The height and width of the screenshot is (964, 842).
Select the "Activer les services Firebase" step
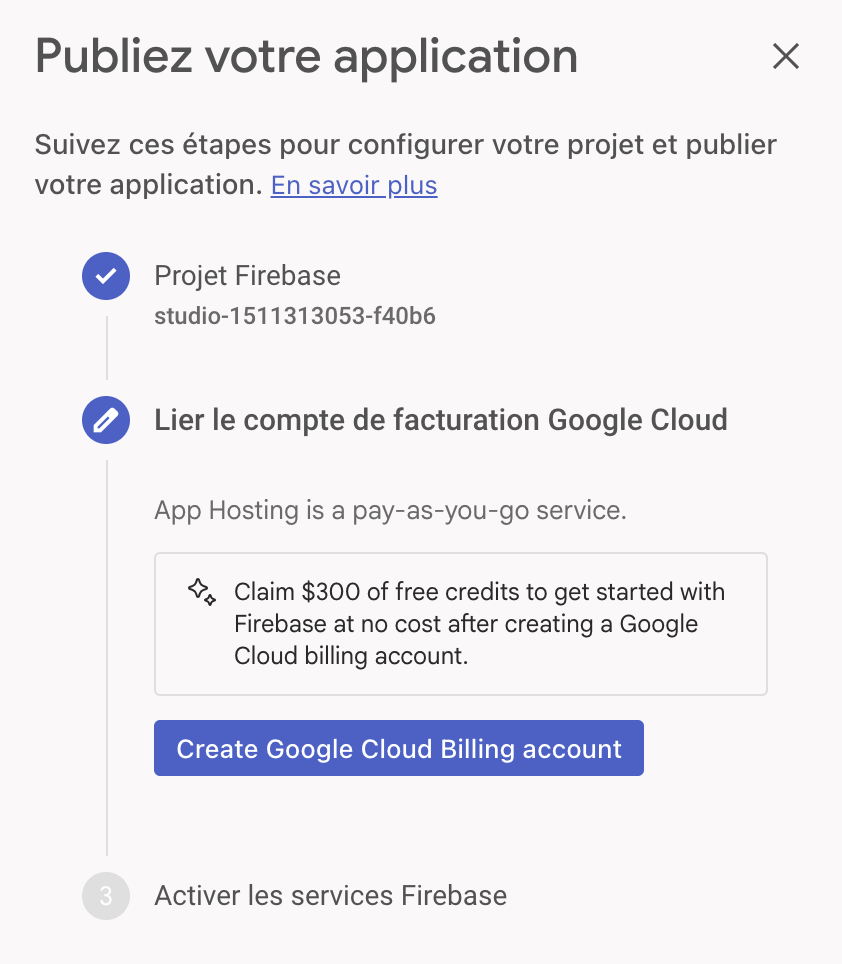330,896
